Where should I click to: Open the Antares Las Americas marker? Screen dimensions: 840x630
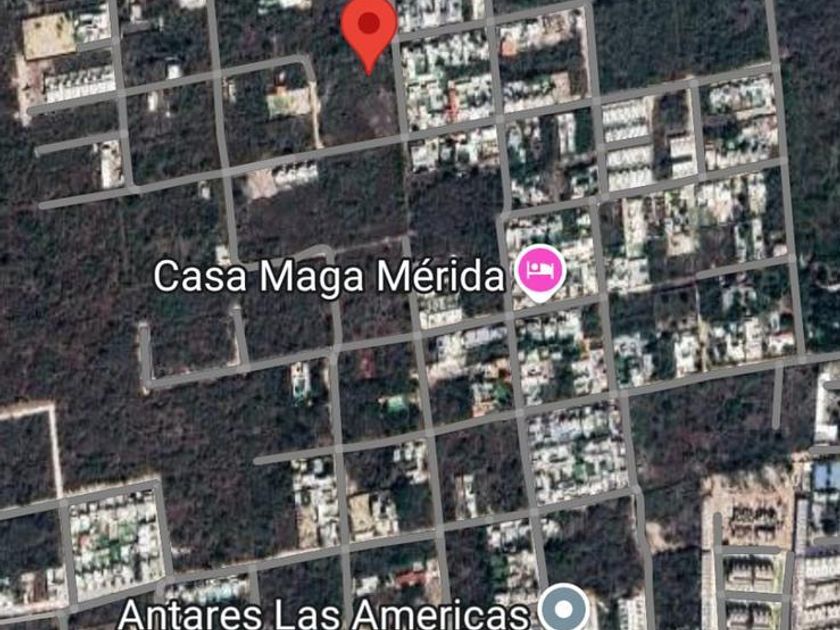click(x=564, y=608)
